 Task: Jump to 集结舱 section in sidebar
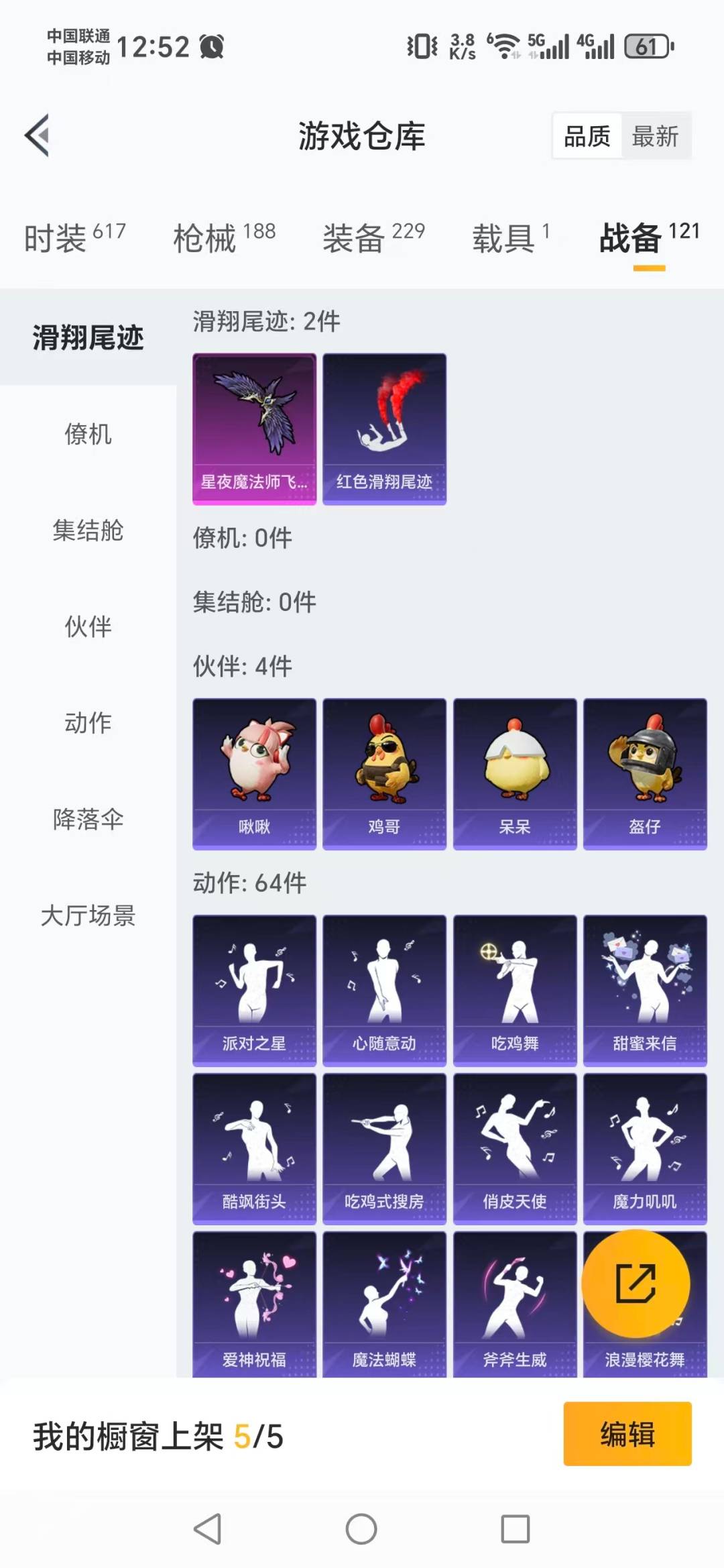[x=88, y=532]
